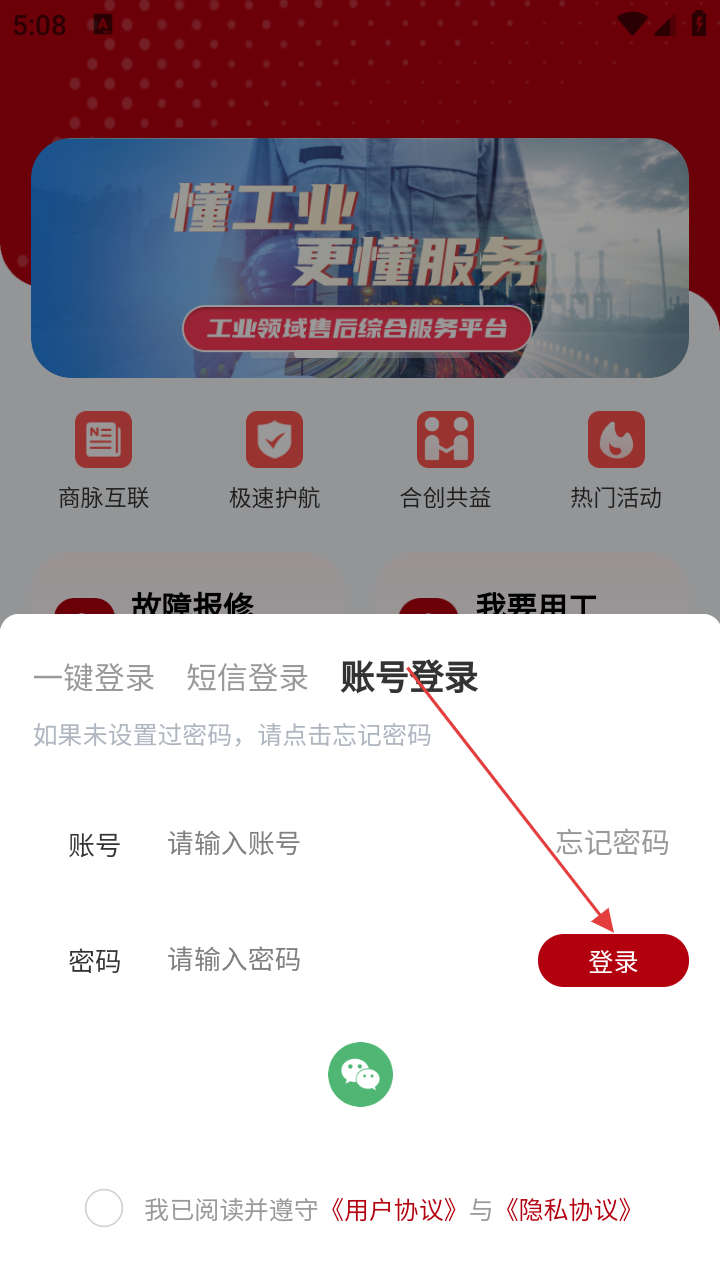Open the 《用户协议》 link
720x1280 pixels.
click(x=394, y=1210)
